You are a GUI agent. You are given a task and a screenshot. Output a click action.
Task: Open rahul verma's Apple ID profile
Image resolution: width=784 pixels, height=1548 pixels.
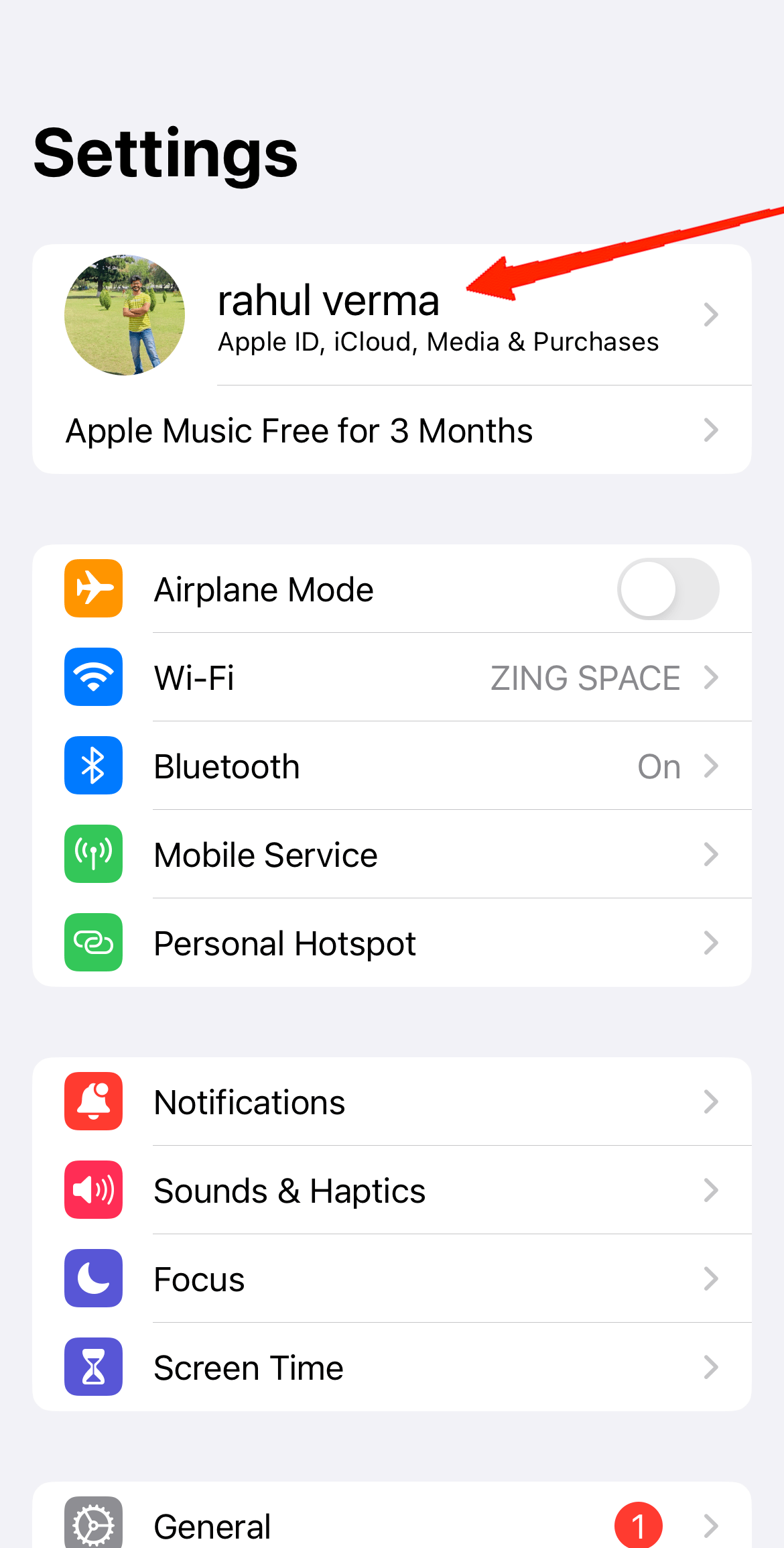click(392, 314)
